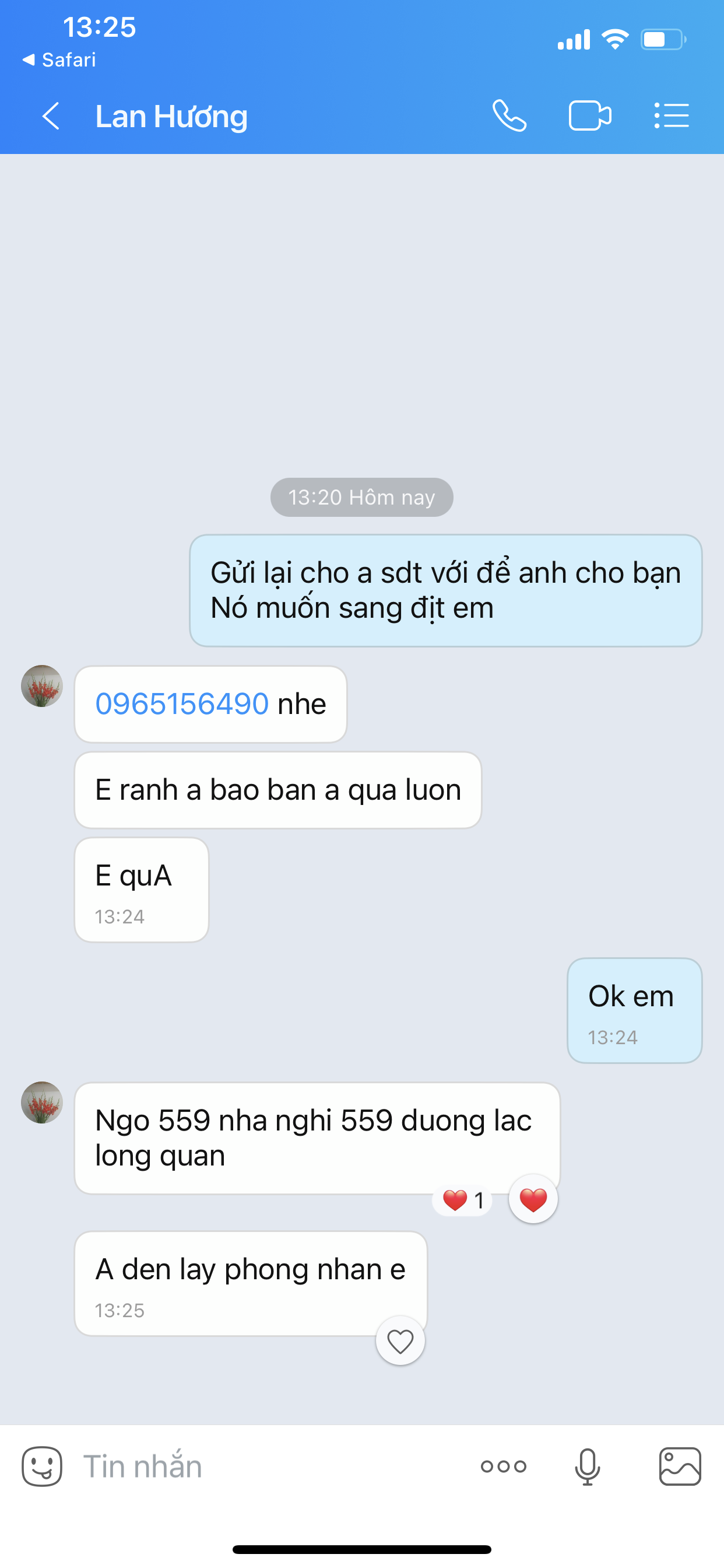Open the chat options menu

point(671,116)
